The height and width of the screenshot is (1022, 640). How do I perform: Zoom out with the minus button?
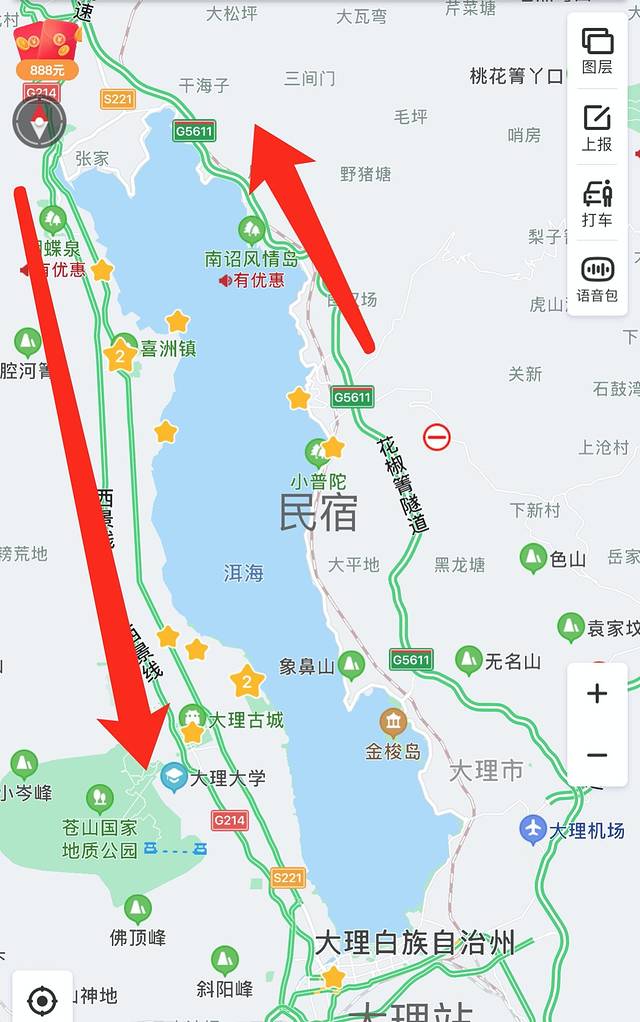pyautogui.click(x=597, y=755)
